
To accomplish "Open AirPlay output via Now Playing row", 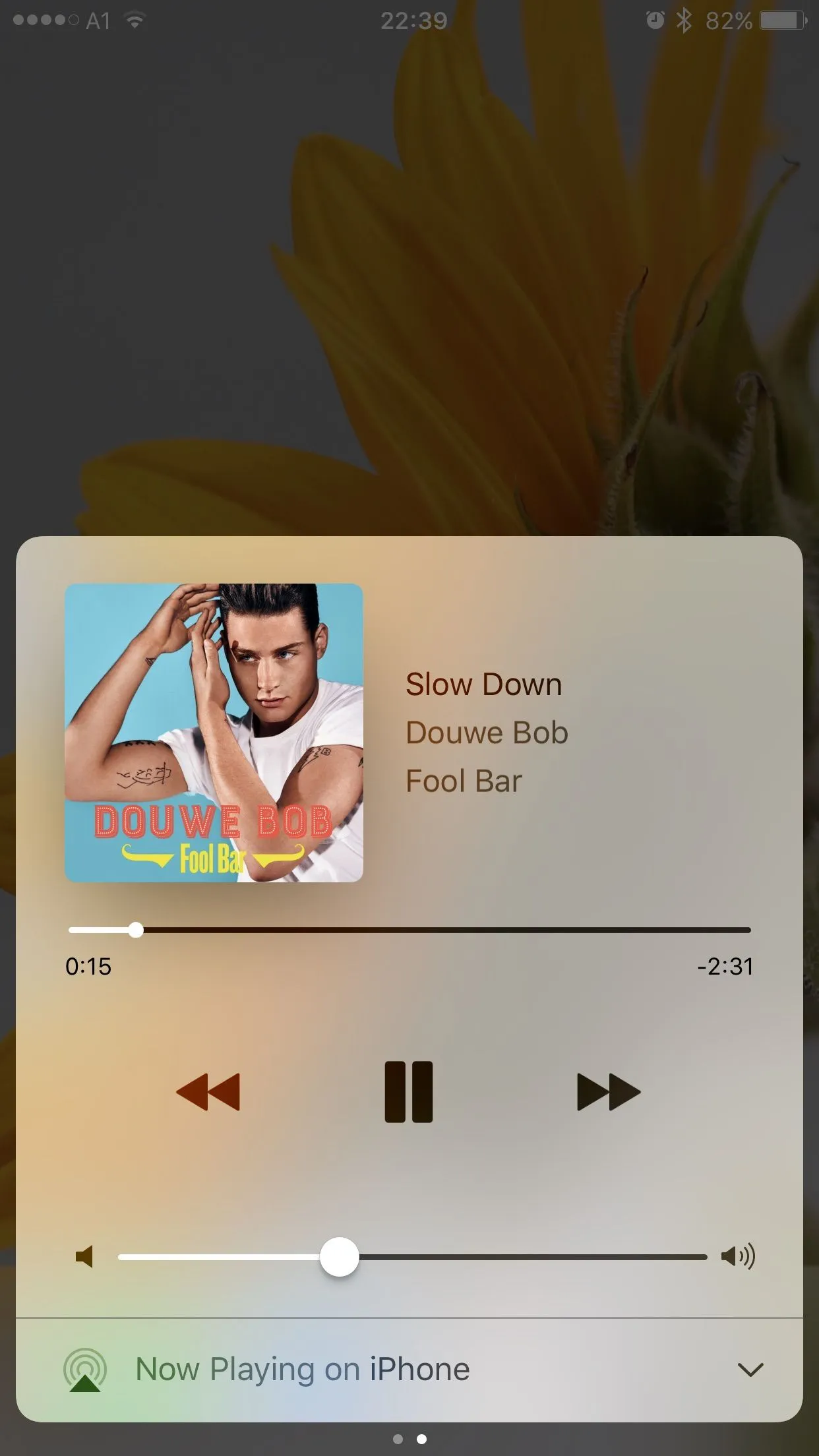I will (302, 1370).
